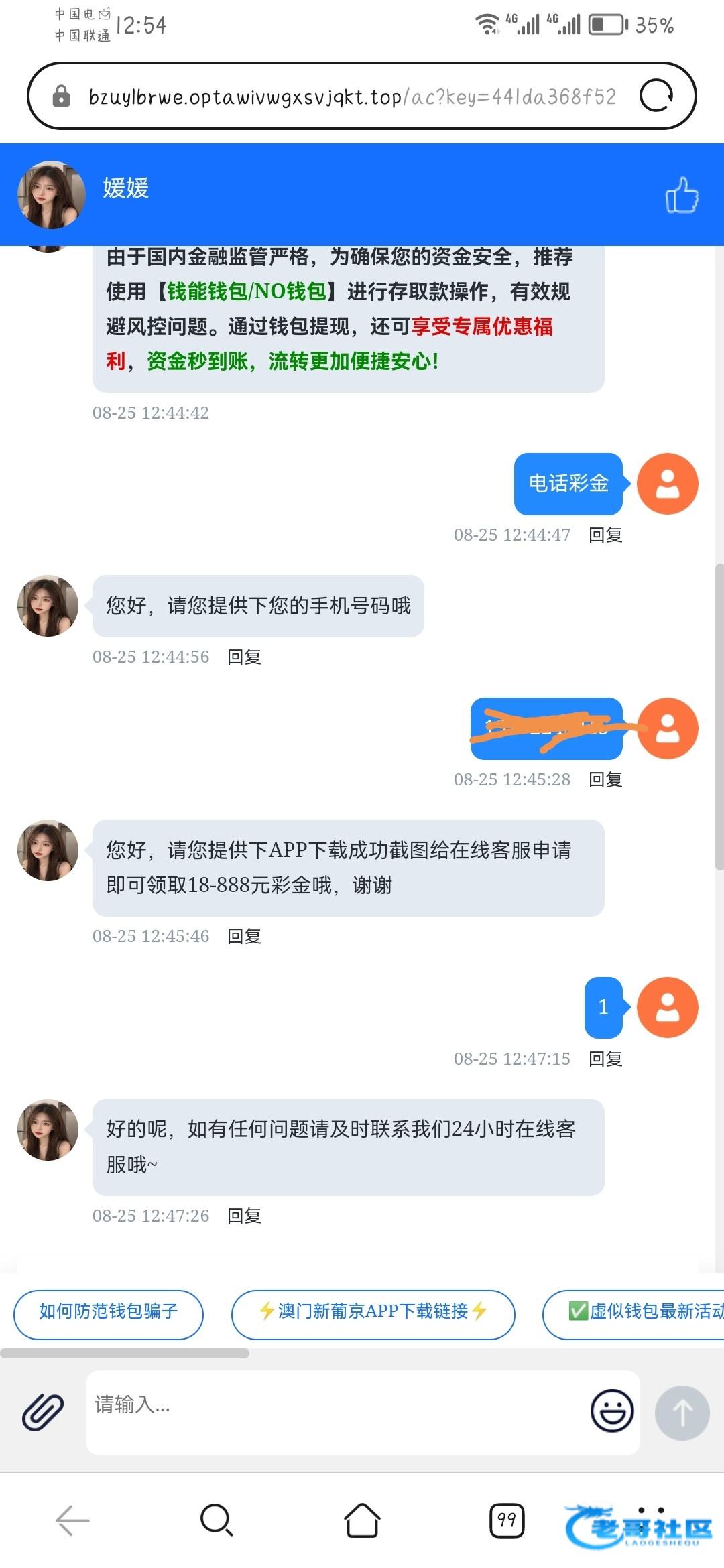Image resolution: width=724 pixels, height=1568 pixels.
Task: Open the browser search icon
Action: pyautogui.click(x=217, y=1520)
